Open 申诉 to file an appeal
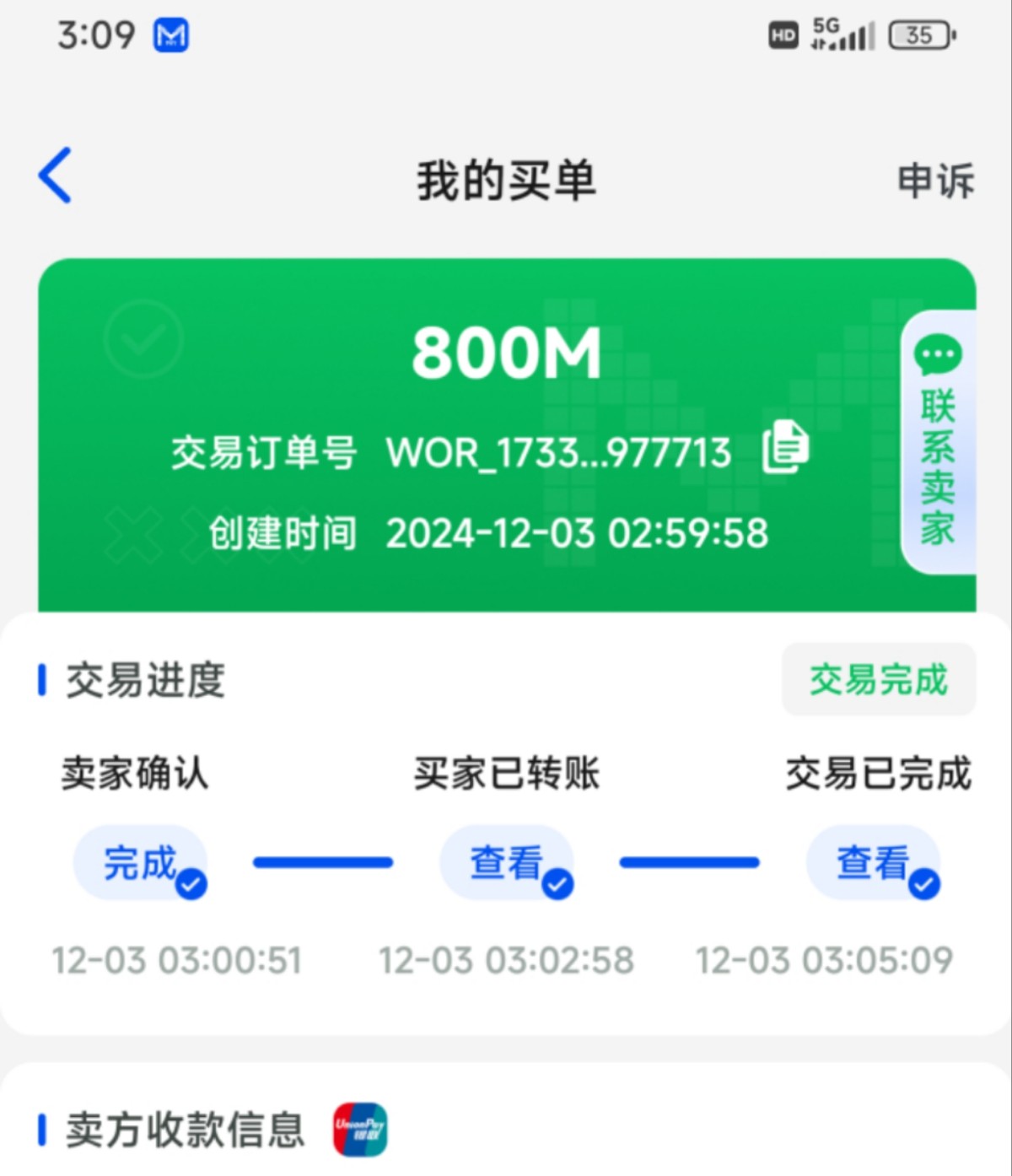 point(934,181)
